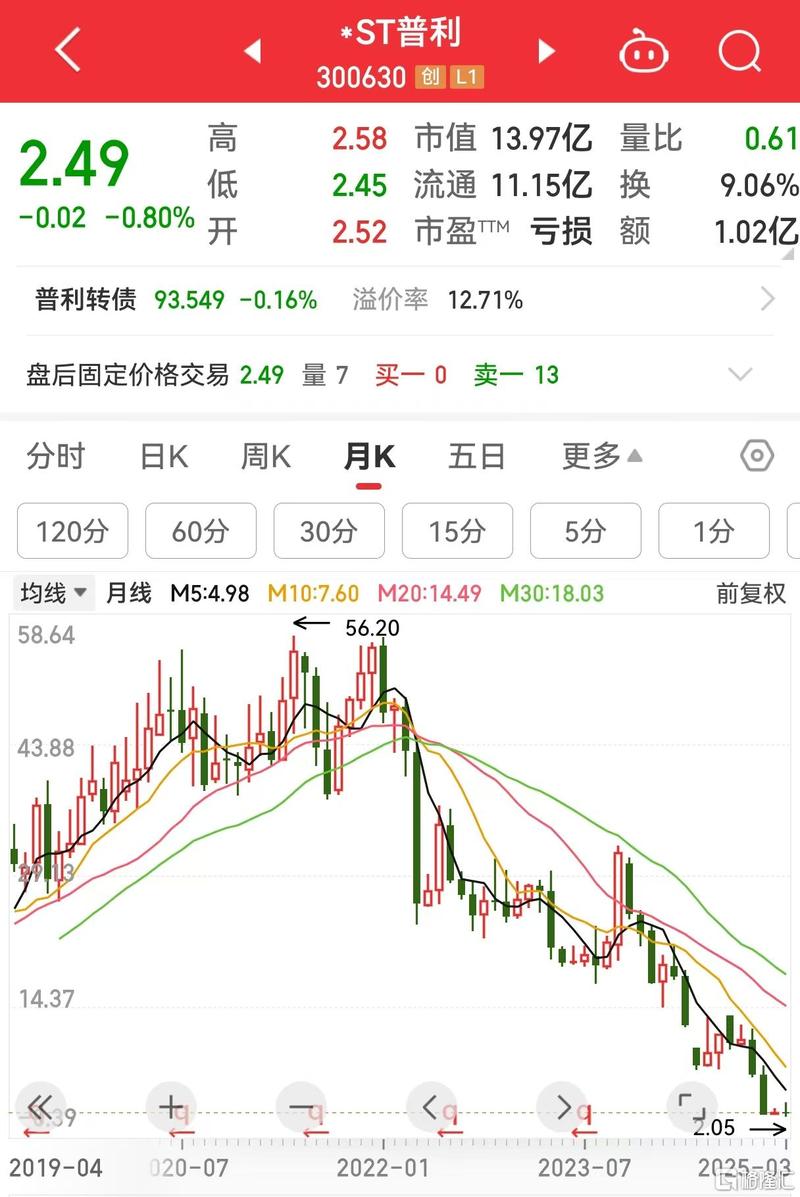
Task: Open the 均线 indicator dropdown
Action: 54,593
